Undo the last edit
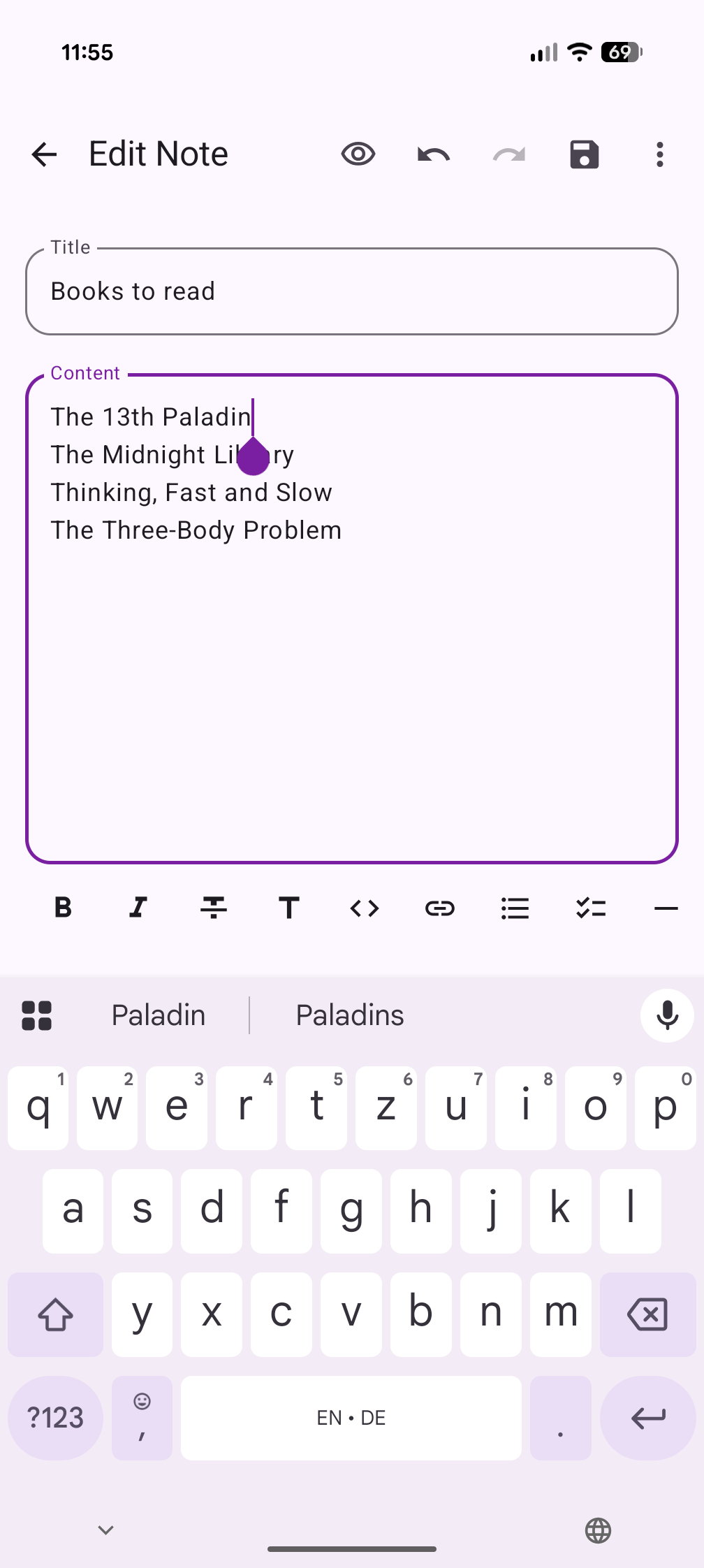This screenshot has width=704, height=1568. pyautogui.click(x=434, y=154)
